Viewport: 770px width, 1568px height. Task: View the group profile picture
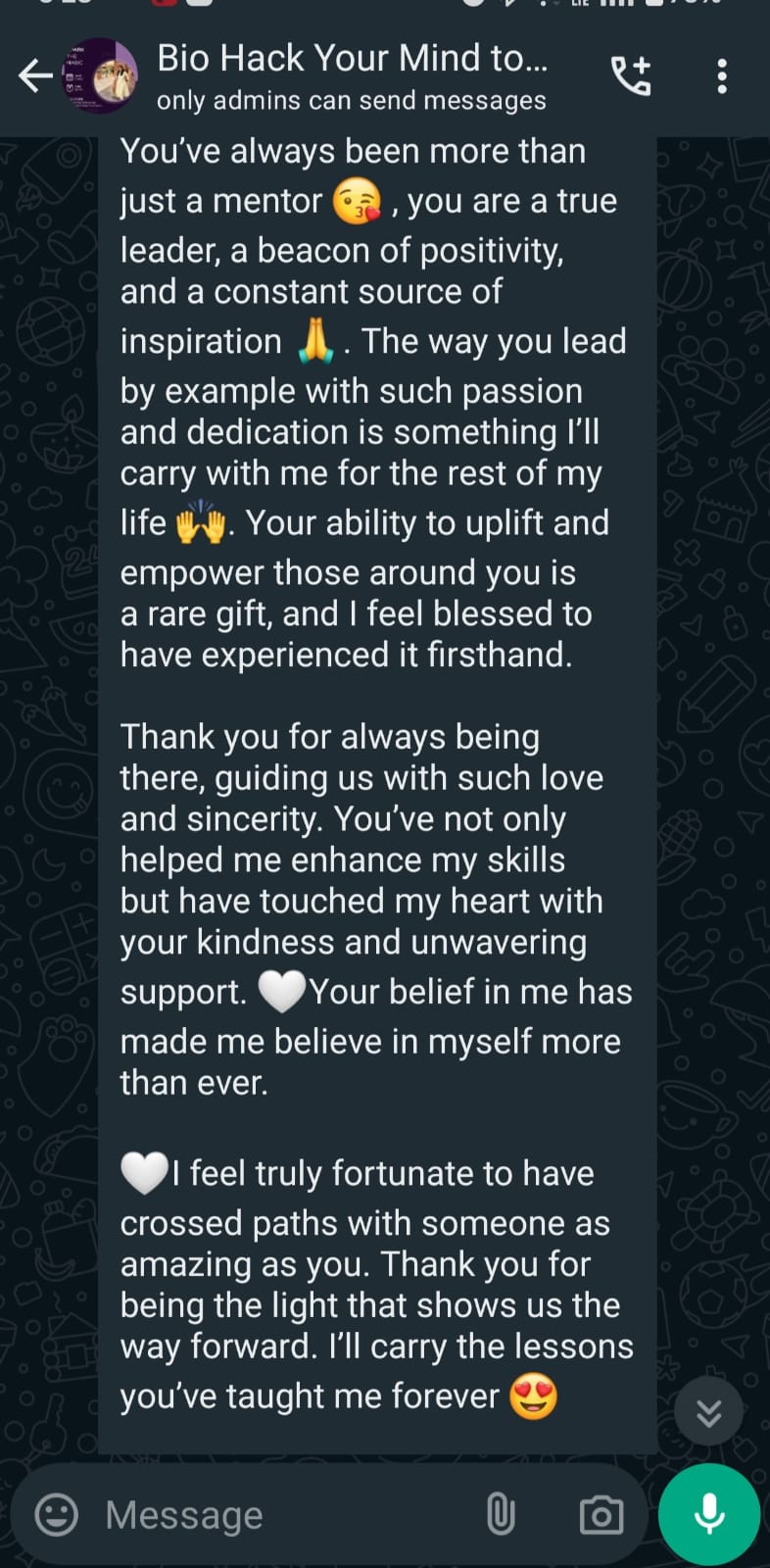coord(100,75)
